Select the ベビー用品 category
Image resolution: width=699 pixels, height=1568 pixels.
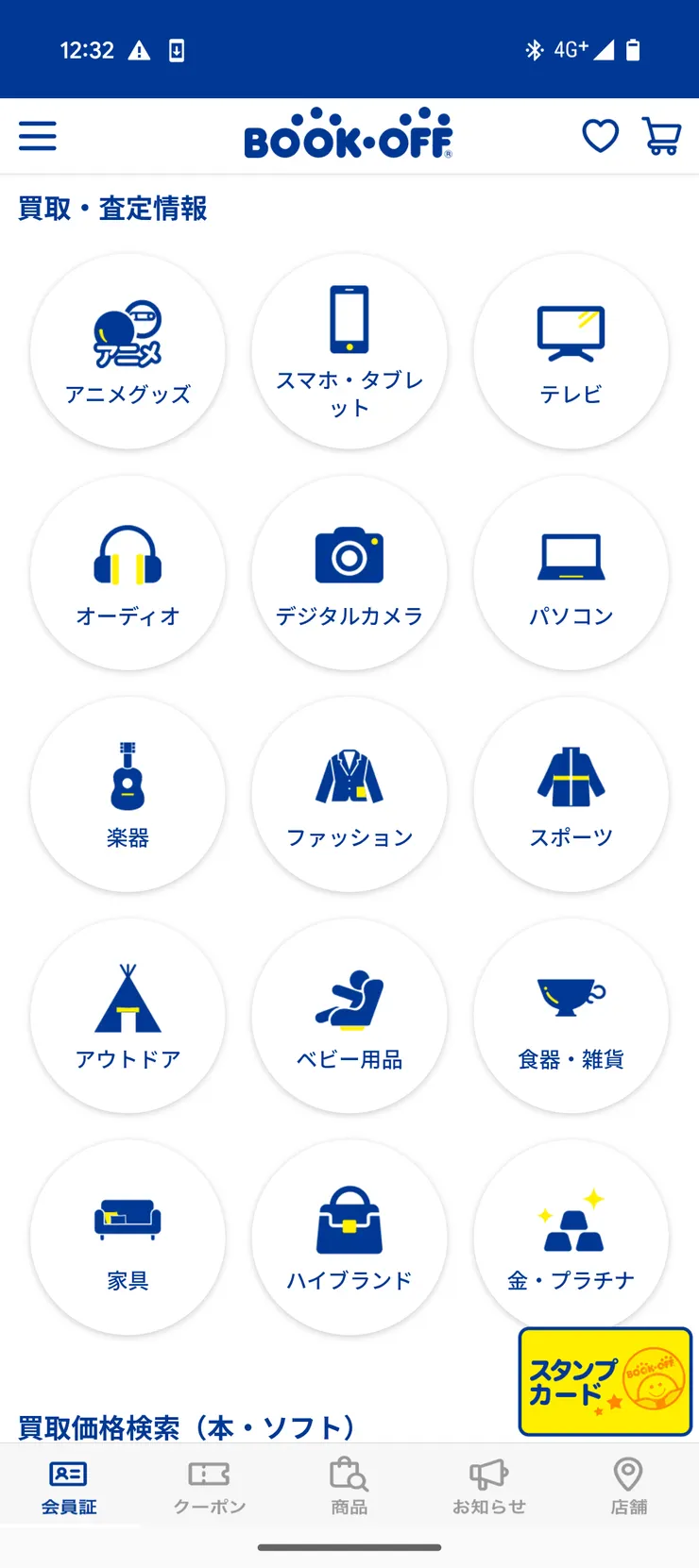click(349, 1015)
